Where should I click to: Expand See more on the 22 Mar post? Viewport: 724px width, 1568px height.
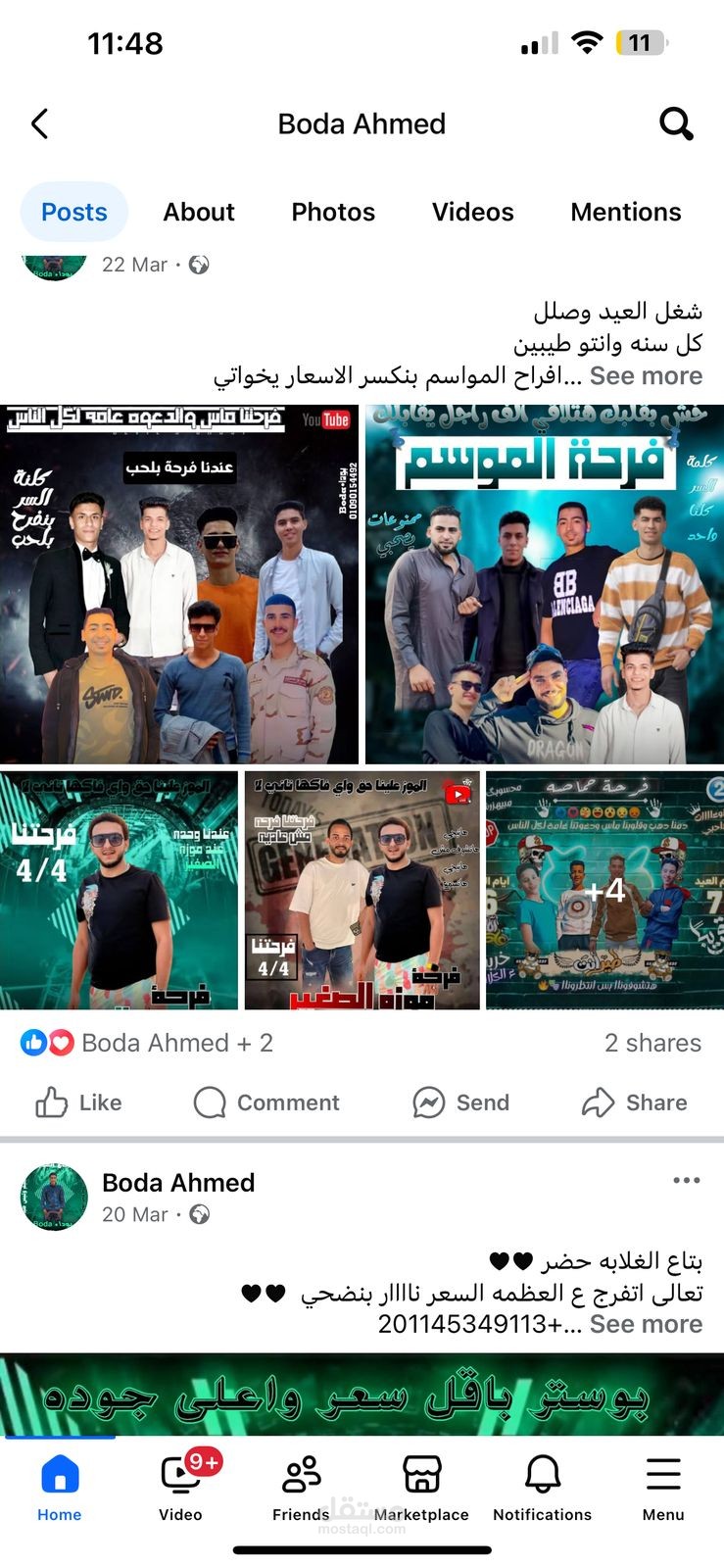pos(646,376)
